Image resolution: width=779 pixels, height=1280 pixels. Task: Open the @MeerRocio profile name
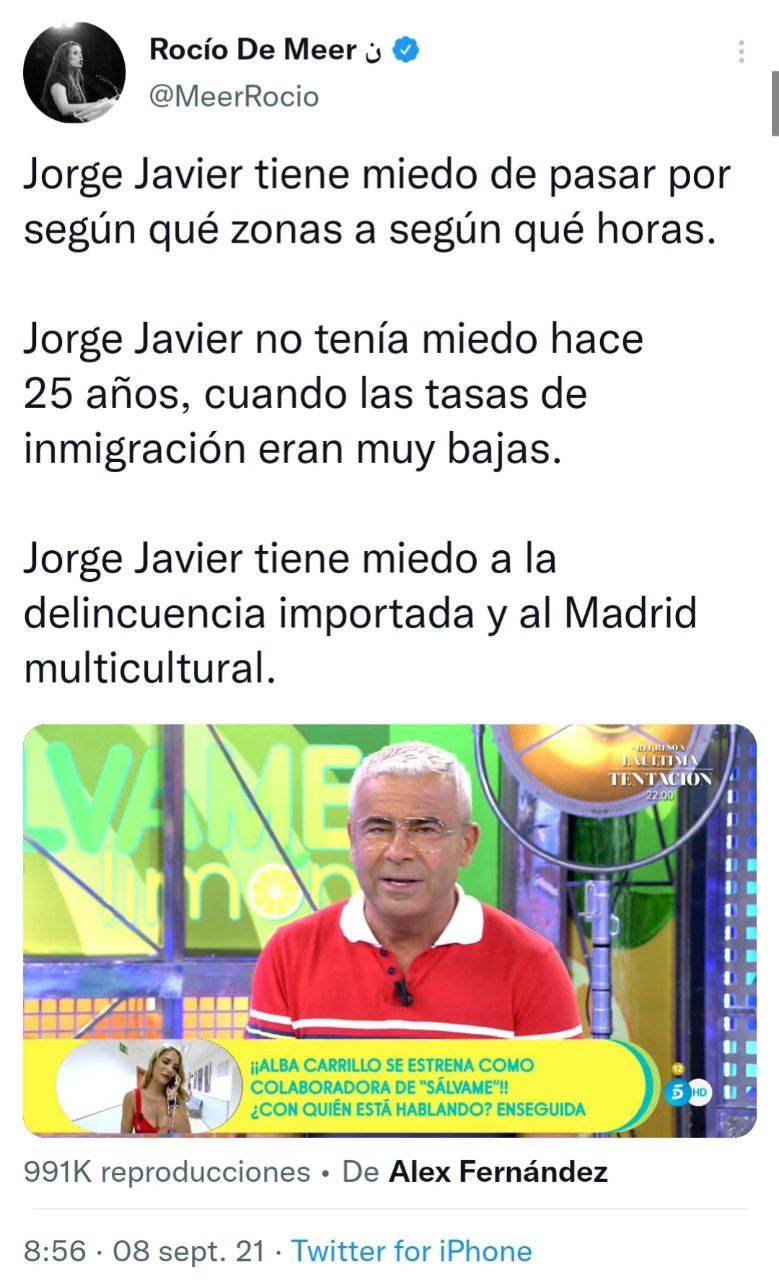click(234, 96)
